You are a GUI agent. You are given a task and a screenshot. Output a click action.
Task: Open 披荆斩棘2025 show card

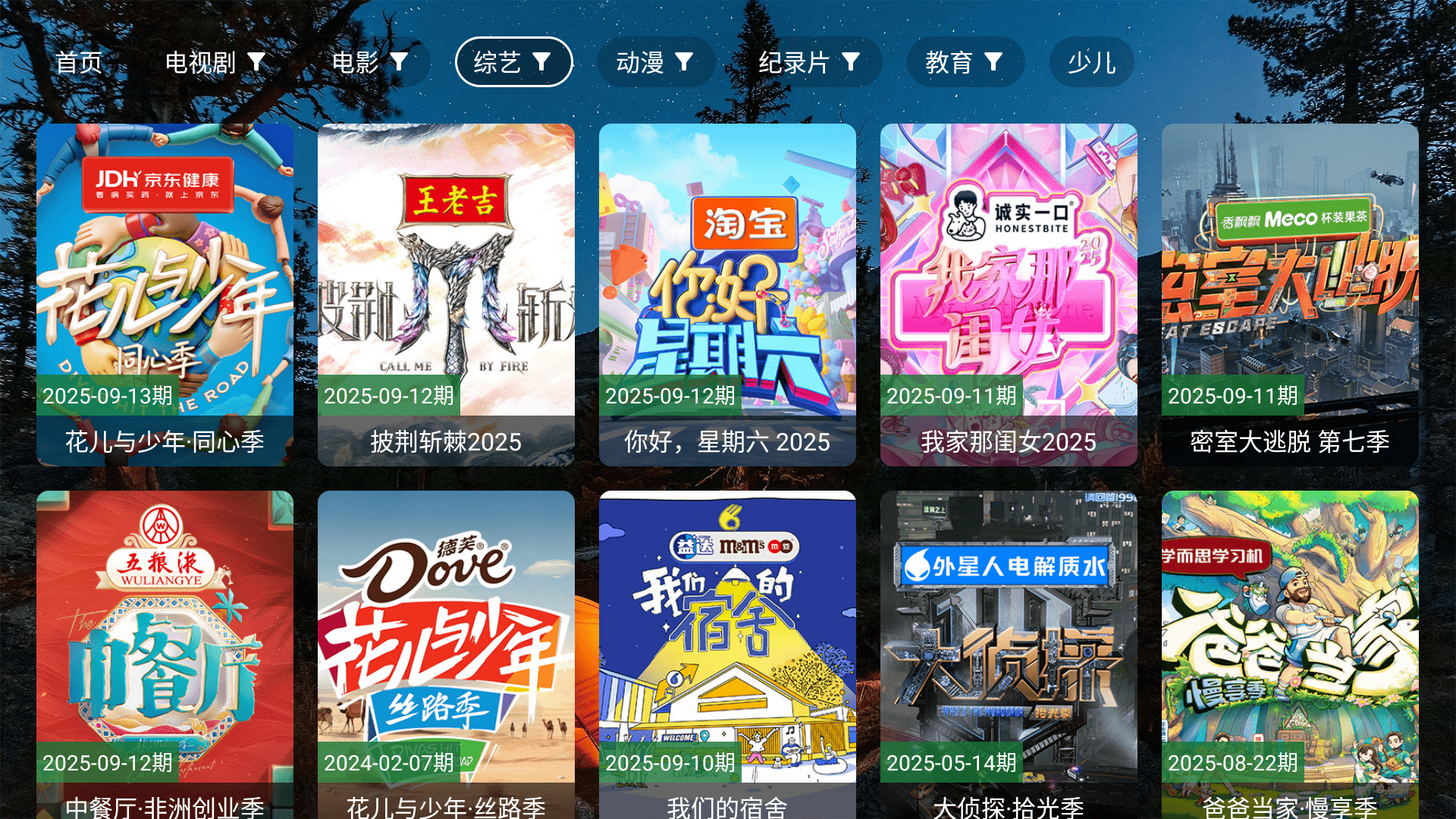pos(446,294)
